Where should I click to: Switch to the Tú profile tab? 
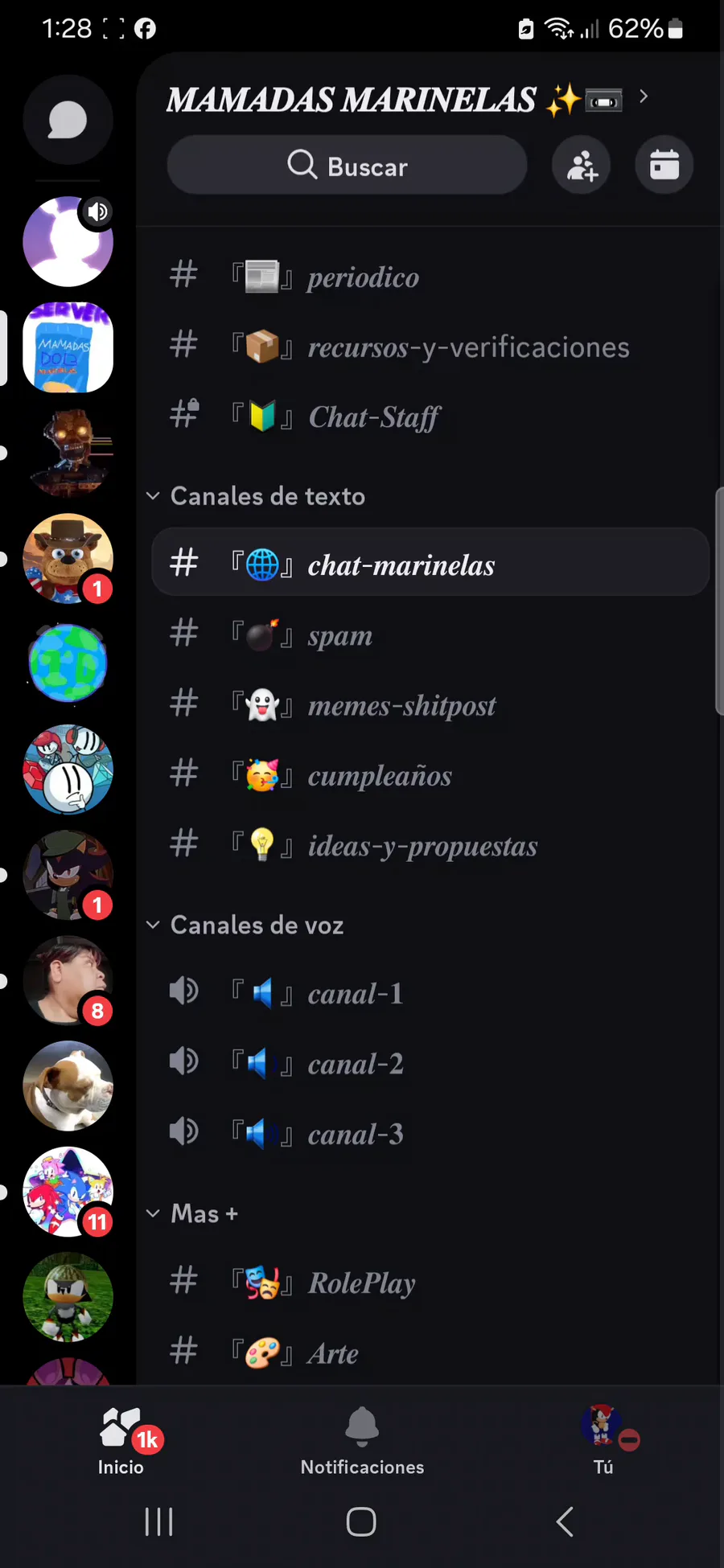603,1441
